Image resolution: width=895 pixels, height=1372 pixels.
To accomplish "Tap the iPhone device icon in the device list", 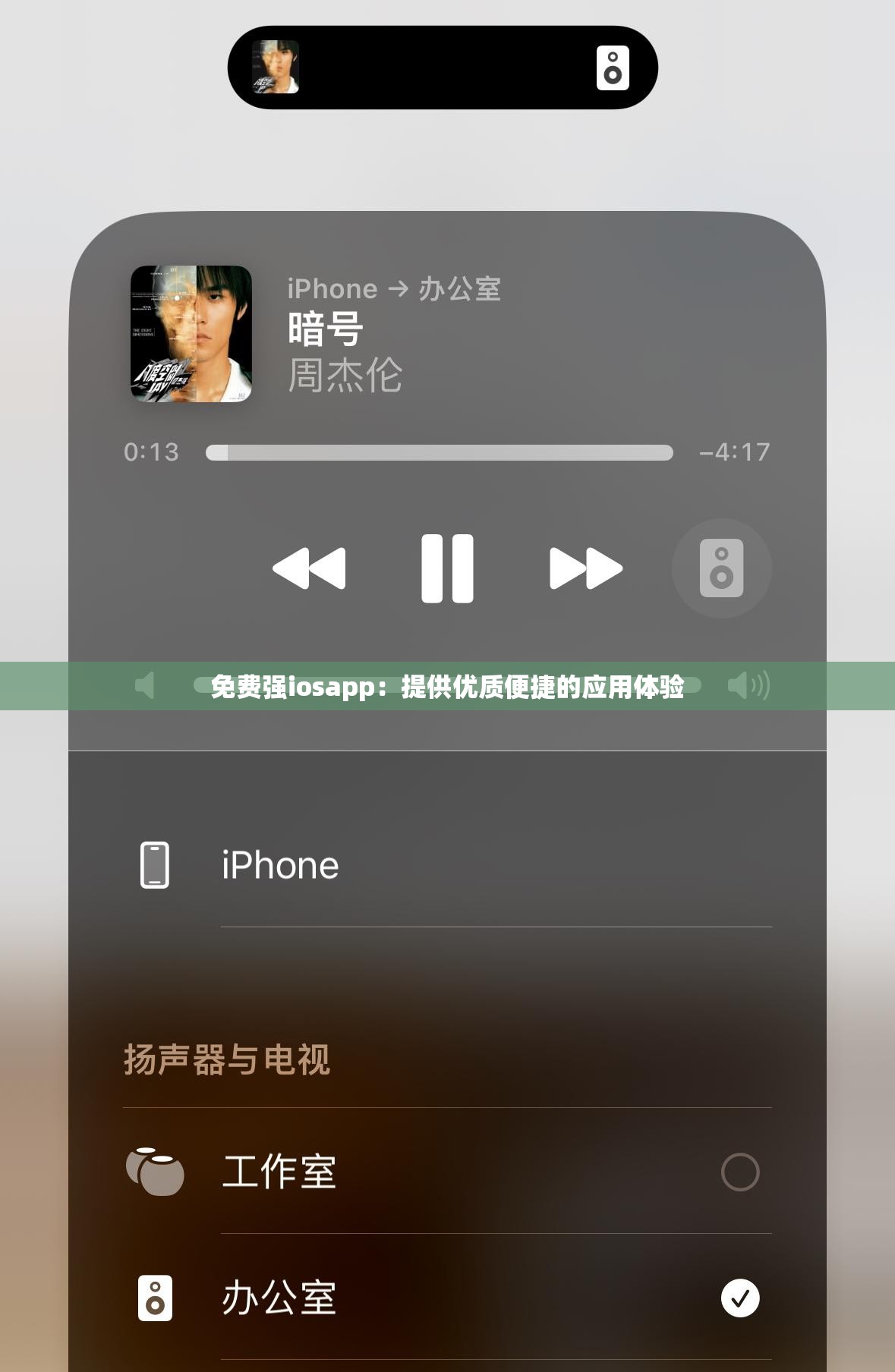I will pyautogui.click(x=155, y=863).
